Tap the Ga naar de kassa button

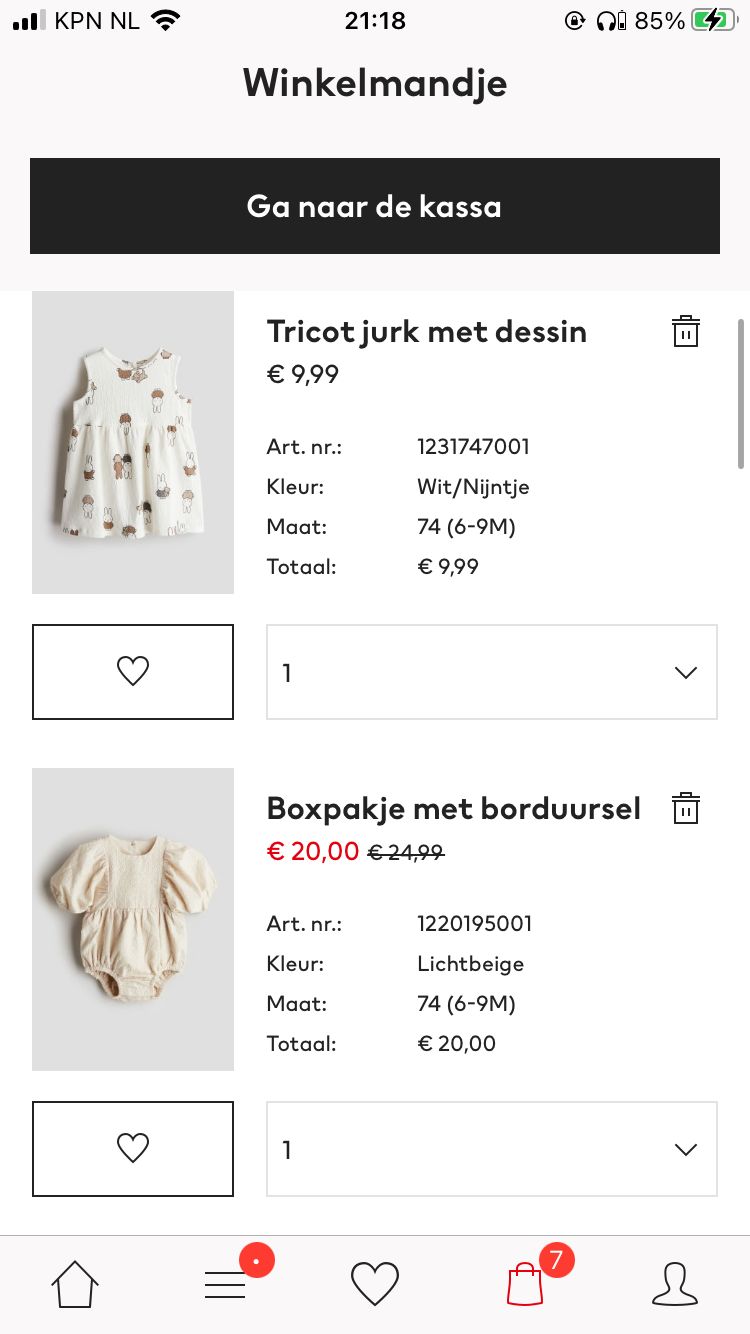[375, 206]
